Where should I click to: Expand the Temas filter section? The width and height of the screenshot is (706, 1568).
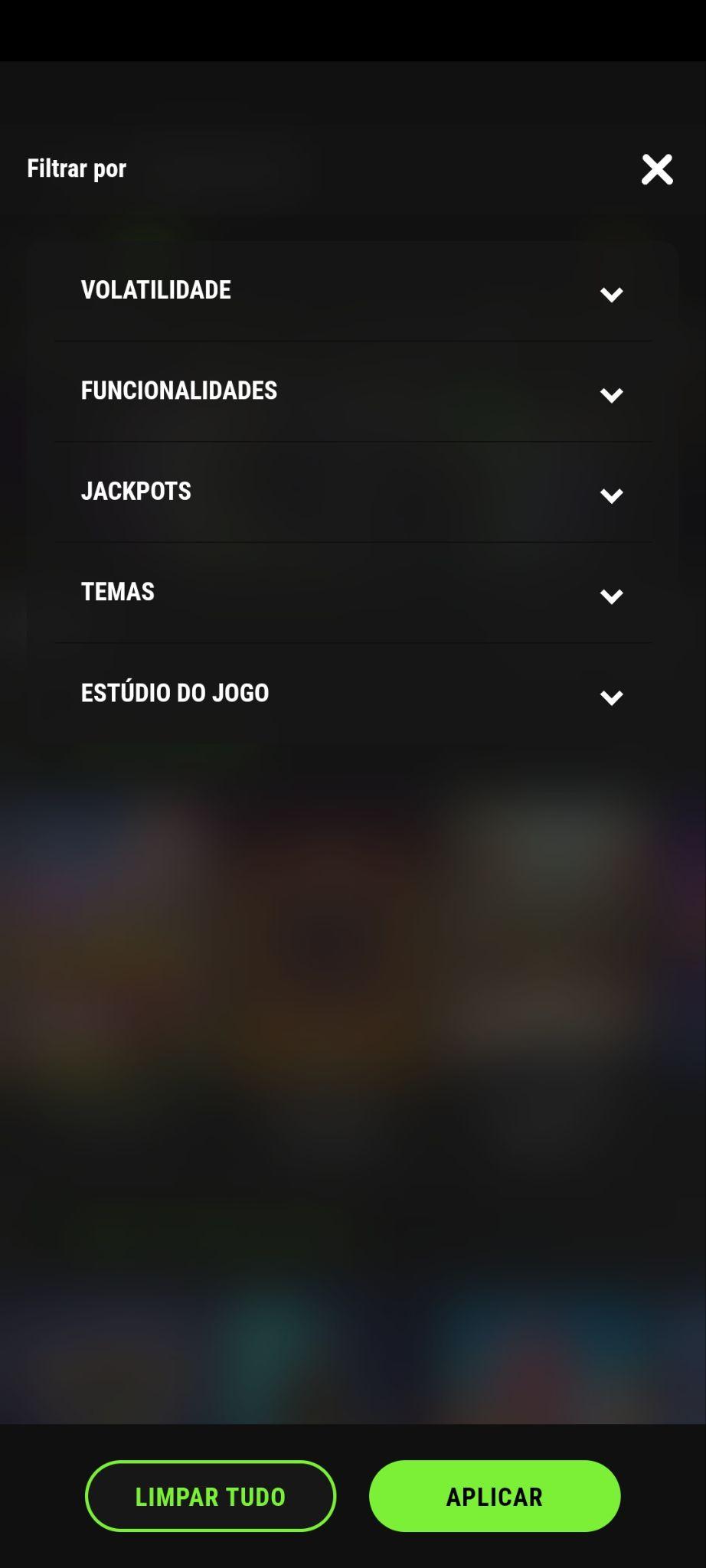tap(611, 596)
